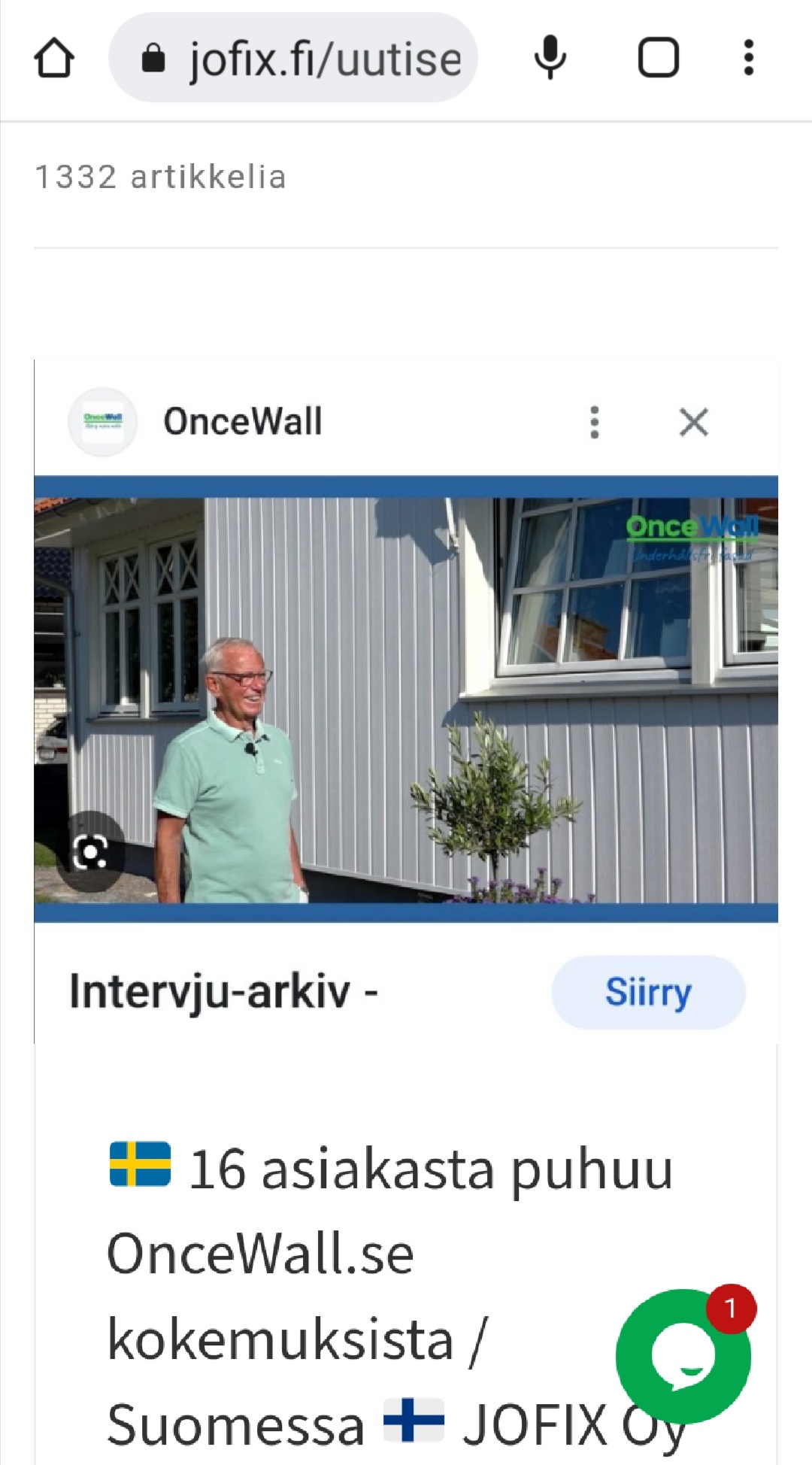
Task: Open the OnceWall ad options menu
Action: tap(595, 422)
